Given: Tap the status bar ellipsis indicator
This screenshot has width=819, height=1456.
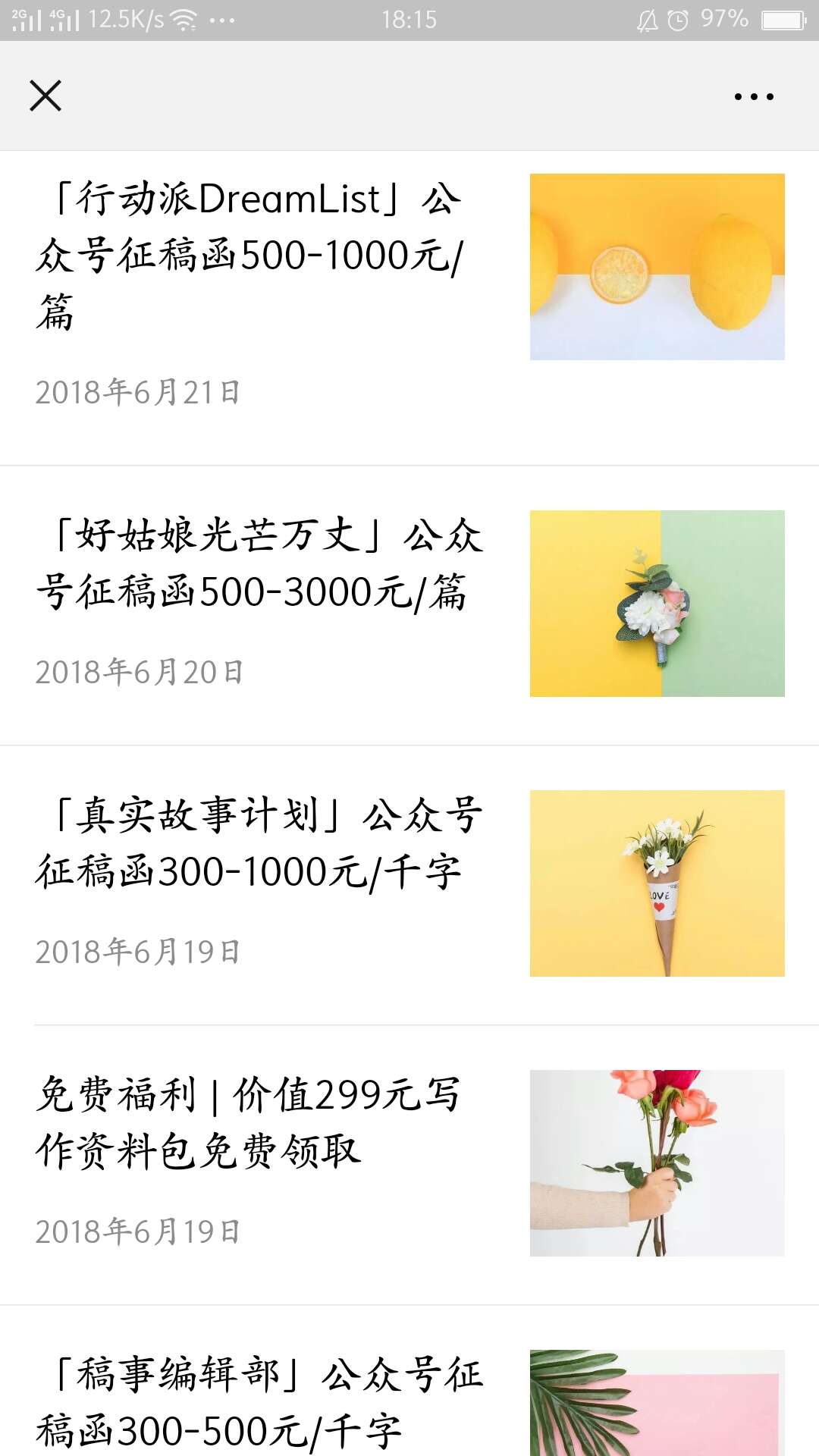Looking at the screenshot, I should tap(221, 21).
